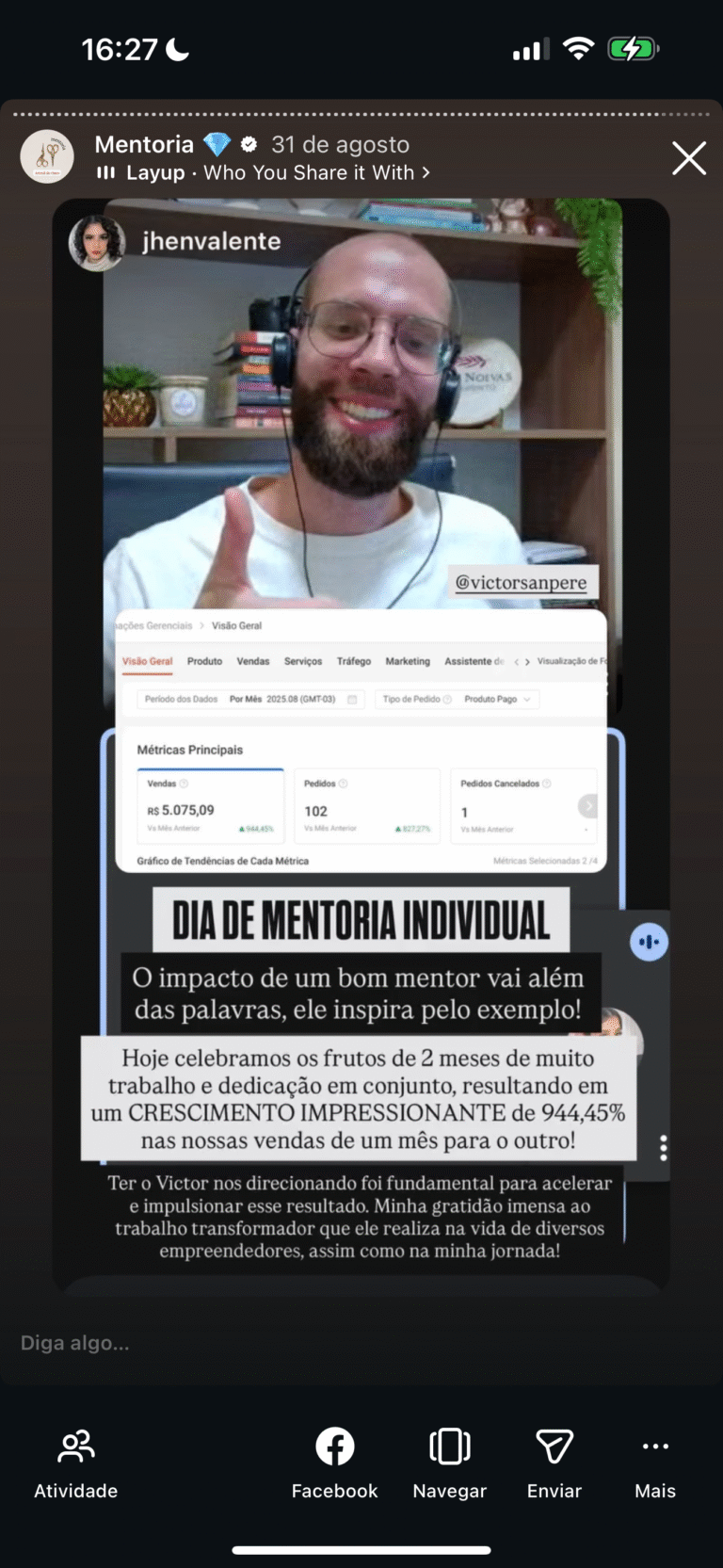Open the Mentoria profile picture
Screen dimensions: 723x1568
pyautogui.click(x=47, y=157)
